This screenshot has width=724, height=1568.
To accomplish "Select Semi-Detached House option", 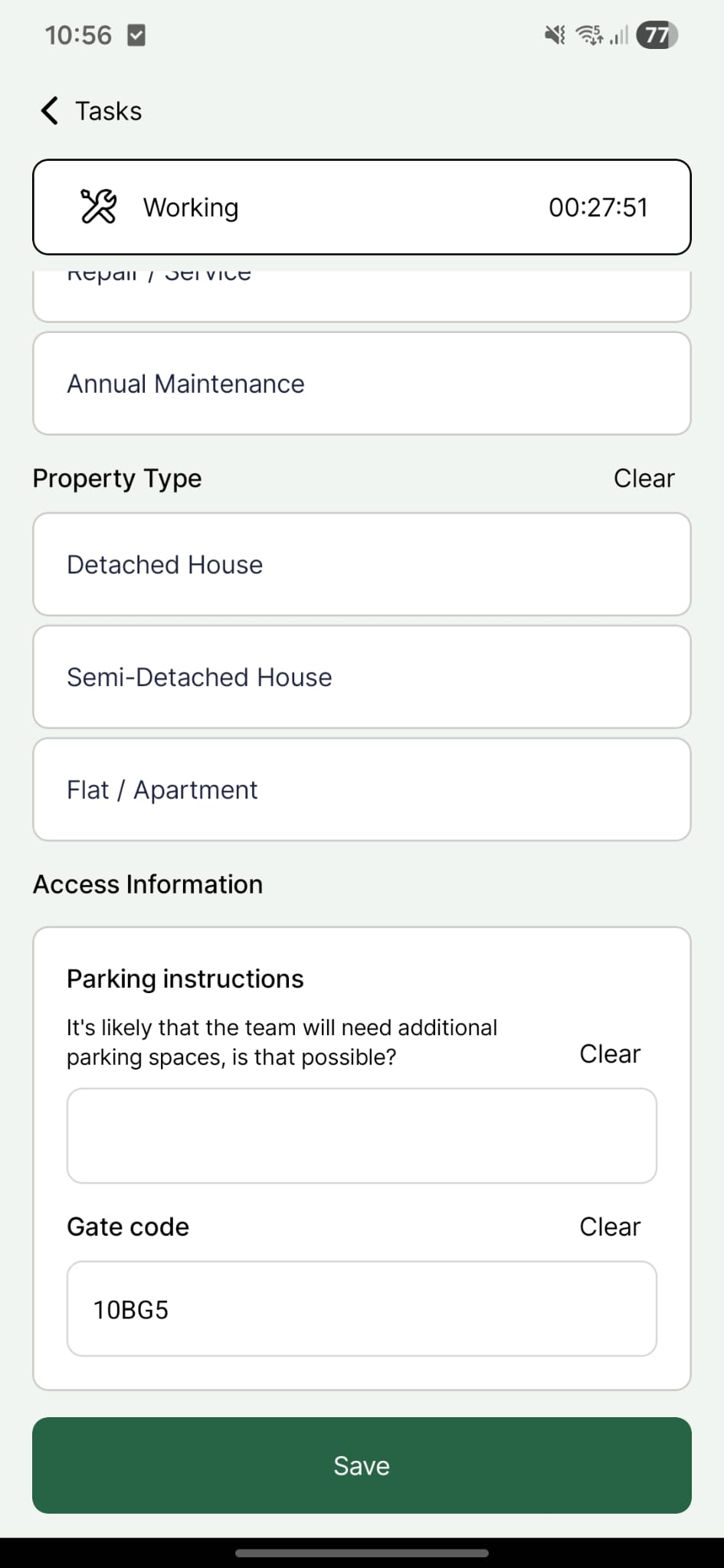I will (x=361, y=677).
